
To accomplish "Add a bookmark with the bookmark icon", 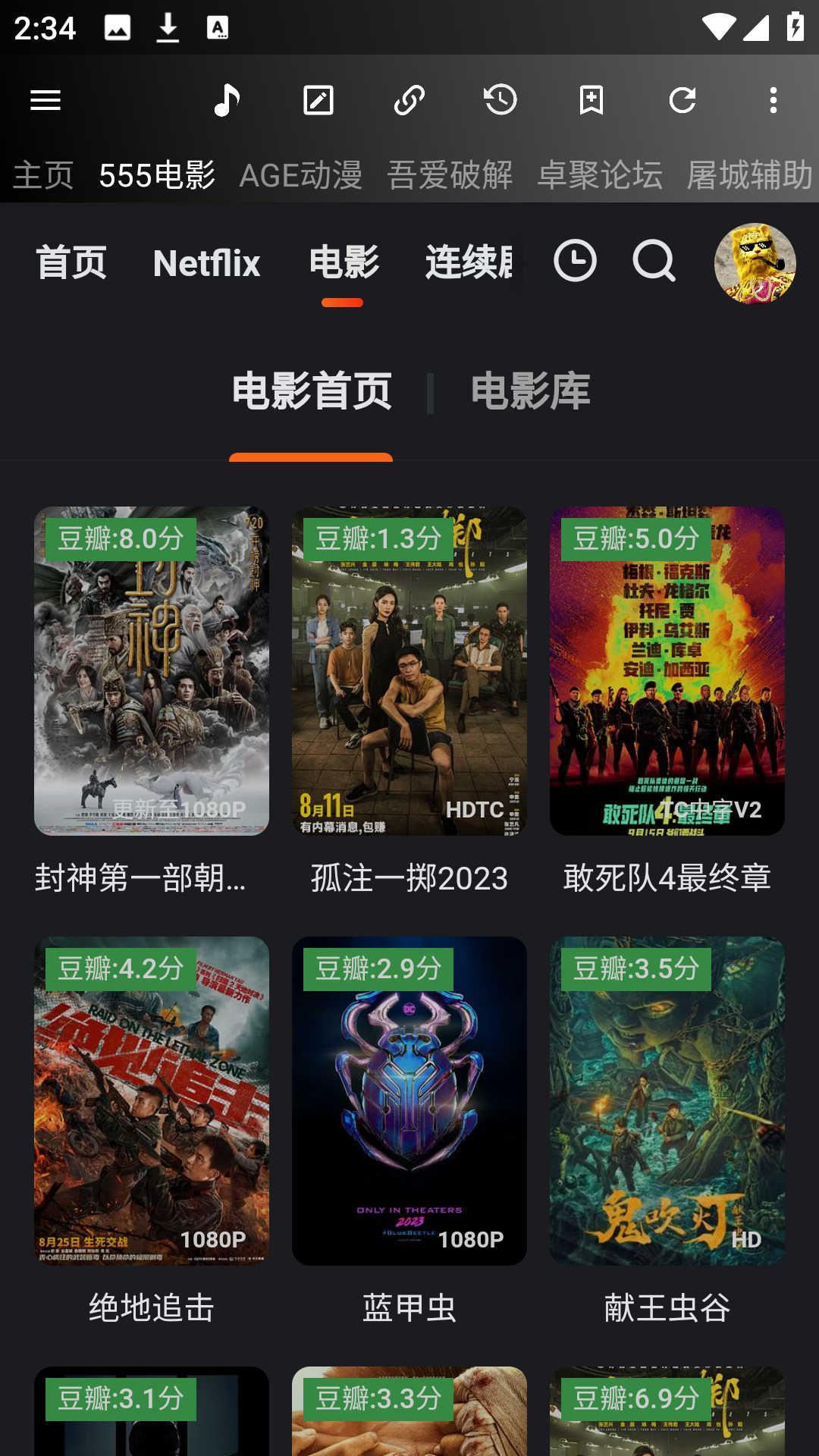I will (x=591, y=99).
